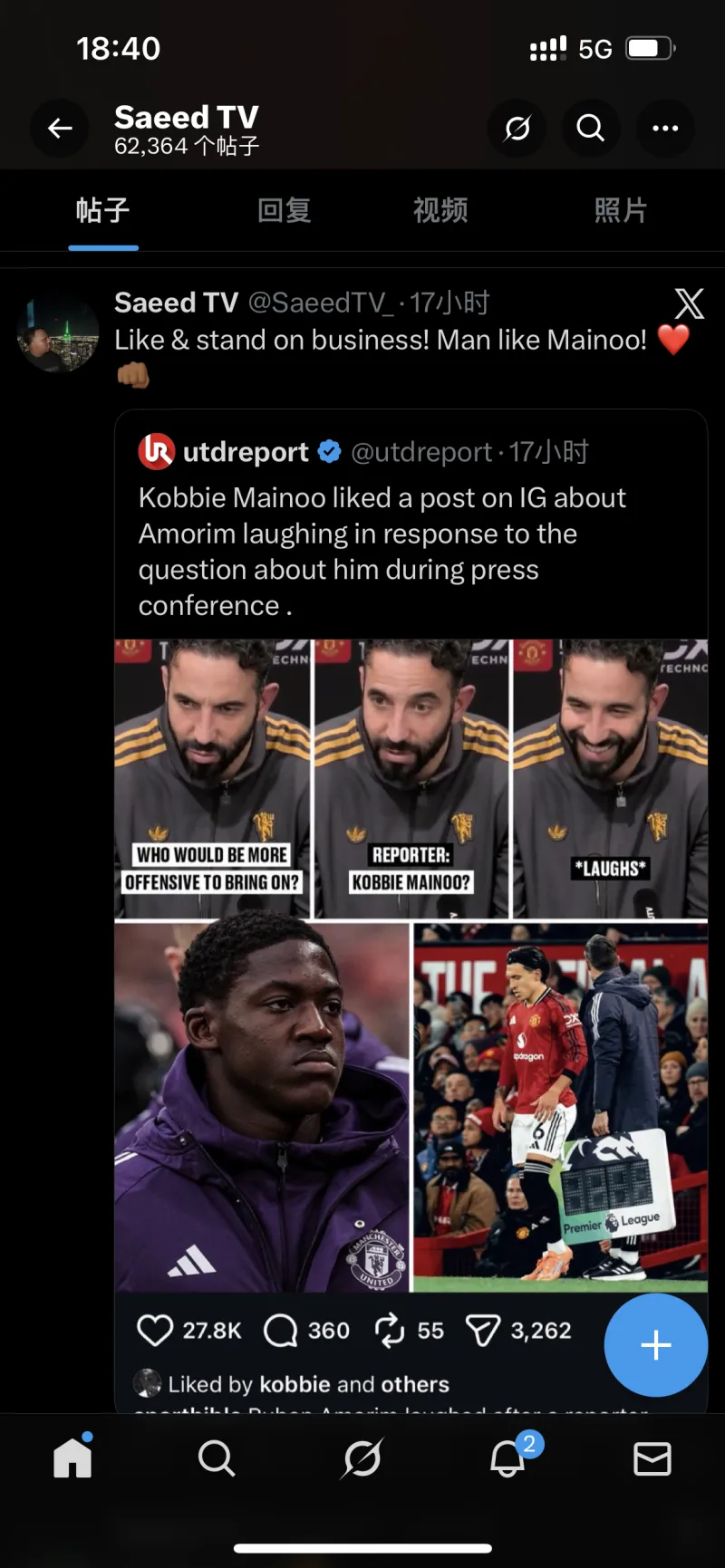Switch to the 回复 tab
This screenshot has width=725, height=1568.
[284, 211]
